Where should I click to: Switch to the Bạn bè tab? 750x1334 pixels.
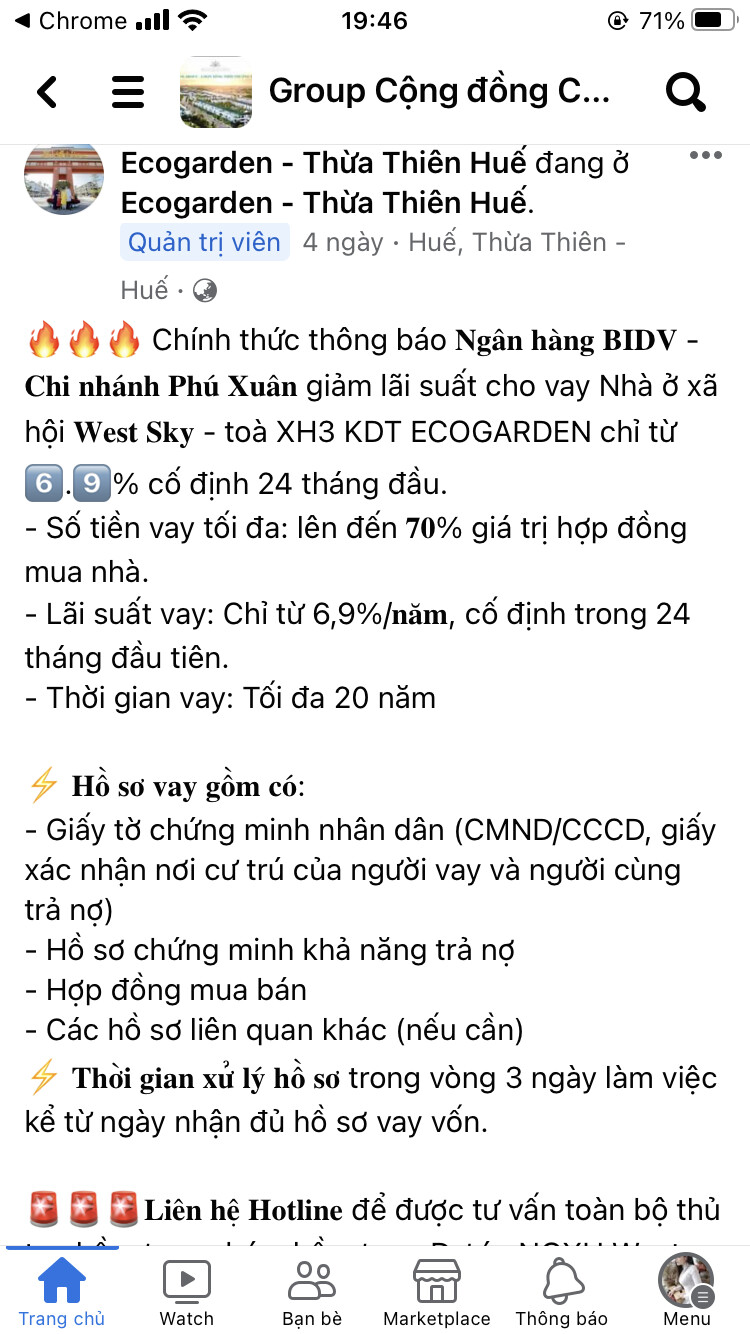(x=312, y=1290)
